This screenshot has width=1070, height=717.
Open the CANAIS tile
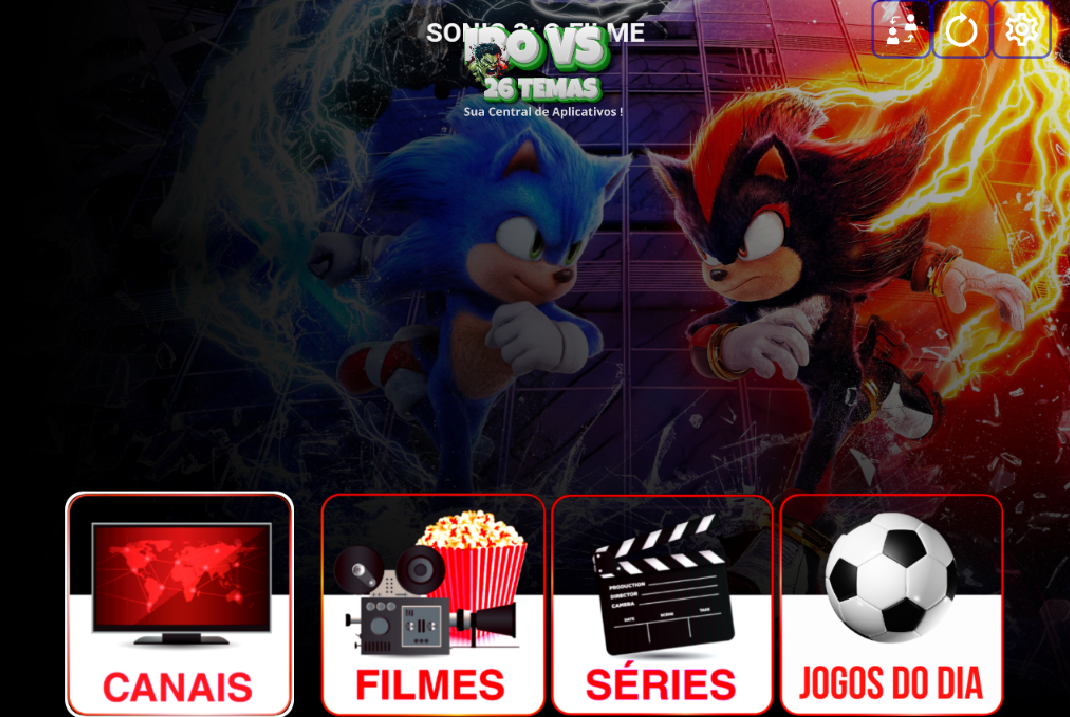pos(179,604)
